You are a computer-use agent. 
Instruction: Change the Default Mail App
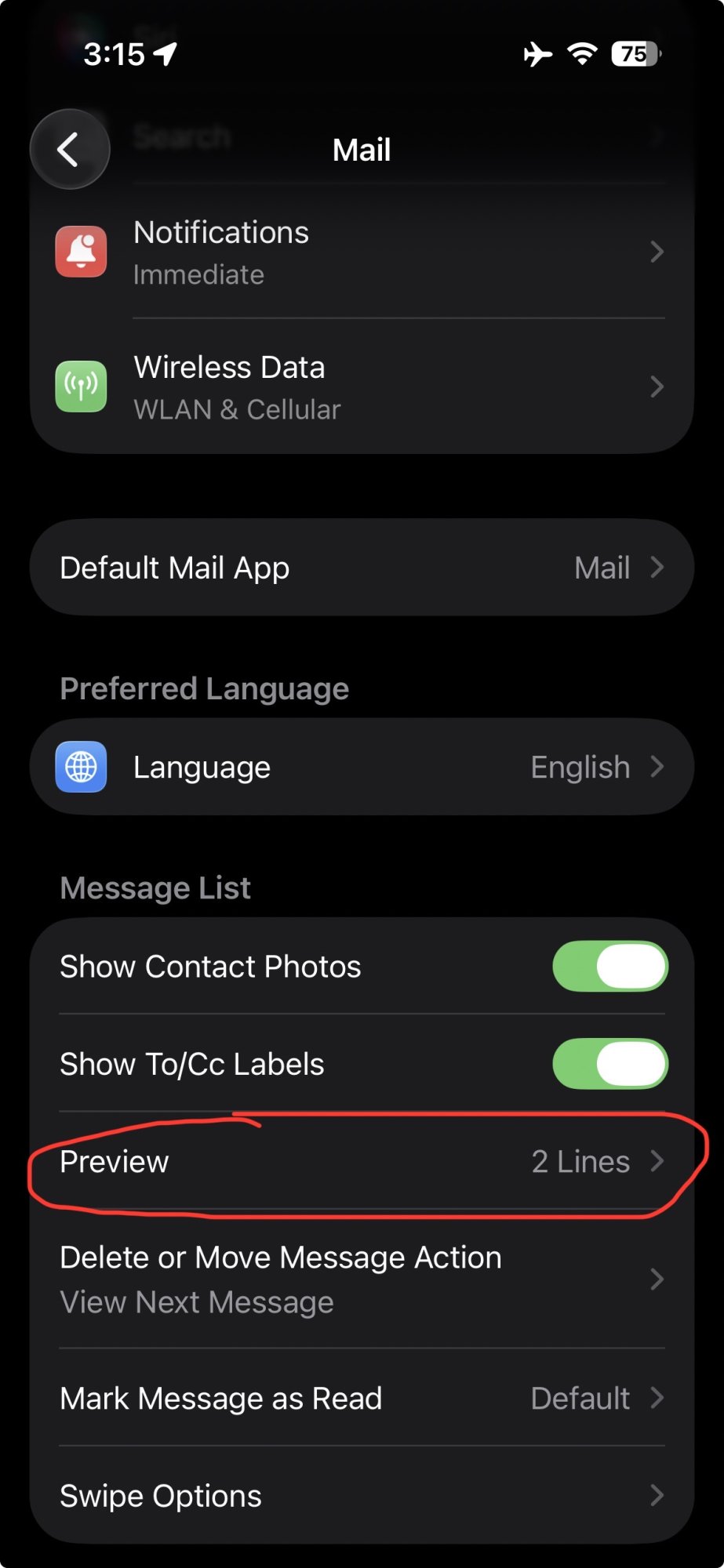click(362, 568)
